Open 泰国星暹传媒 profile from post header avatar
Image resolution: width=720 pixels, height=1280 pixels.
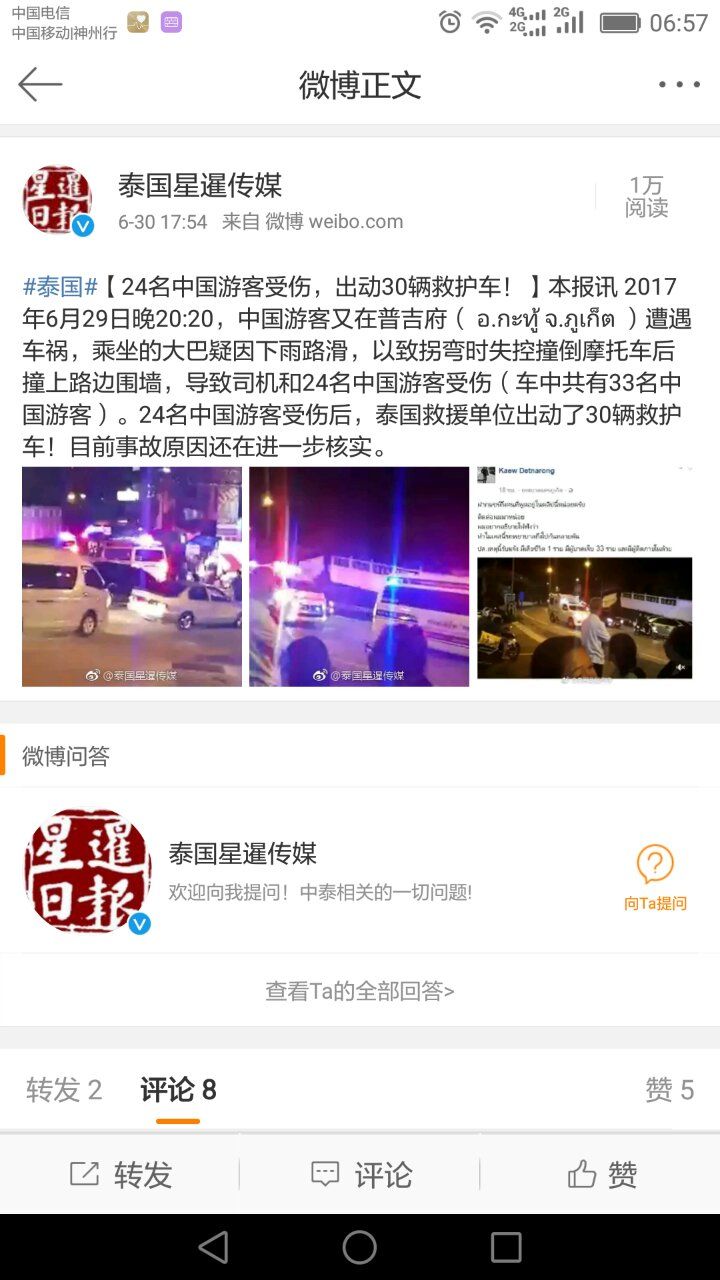click(57, 200)
